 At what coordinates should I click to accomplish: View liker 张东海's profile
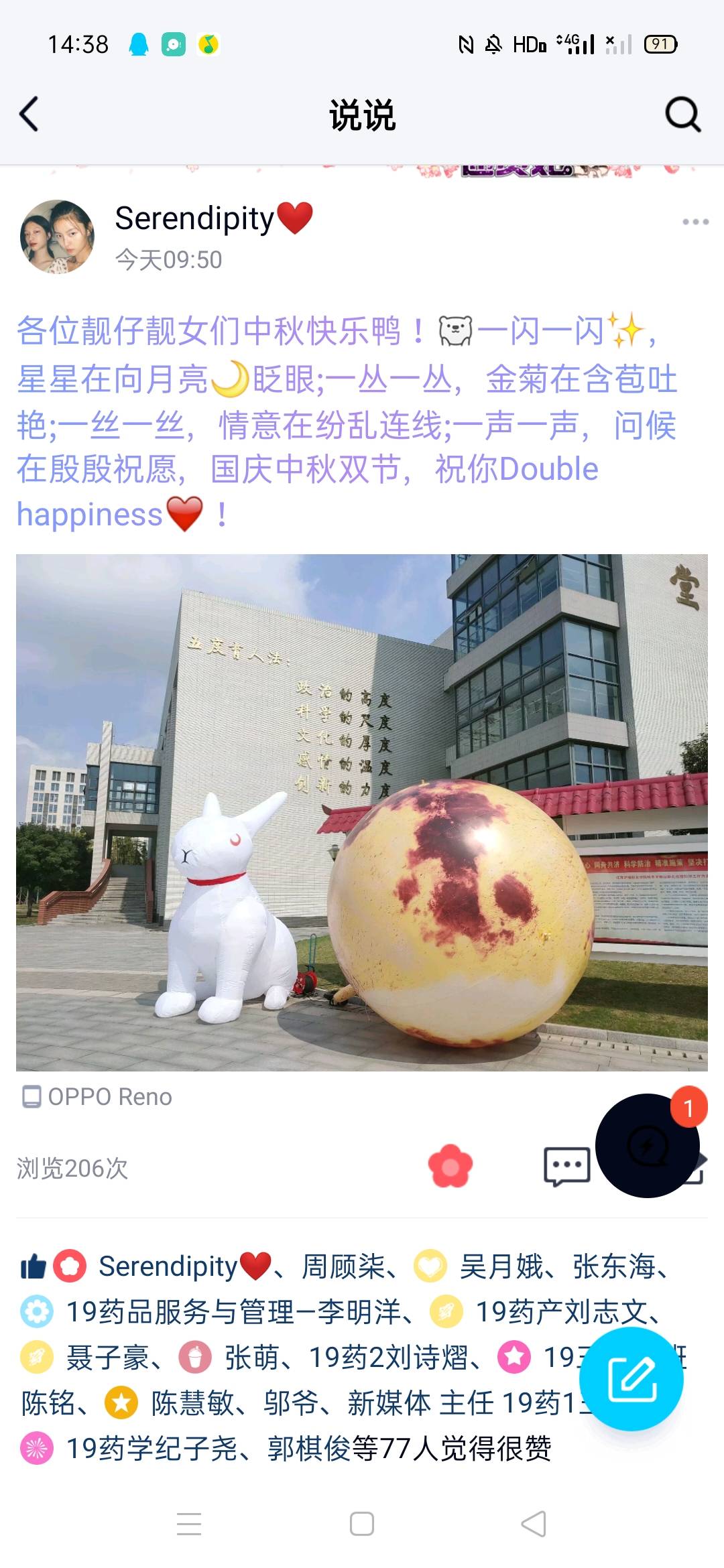click(614, 1266)
